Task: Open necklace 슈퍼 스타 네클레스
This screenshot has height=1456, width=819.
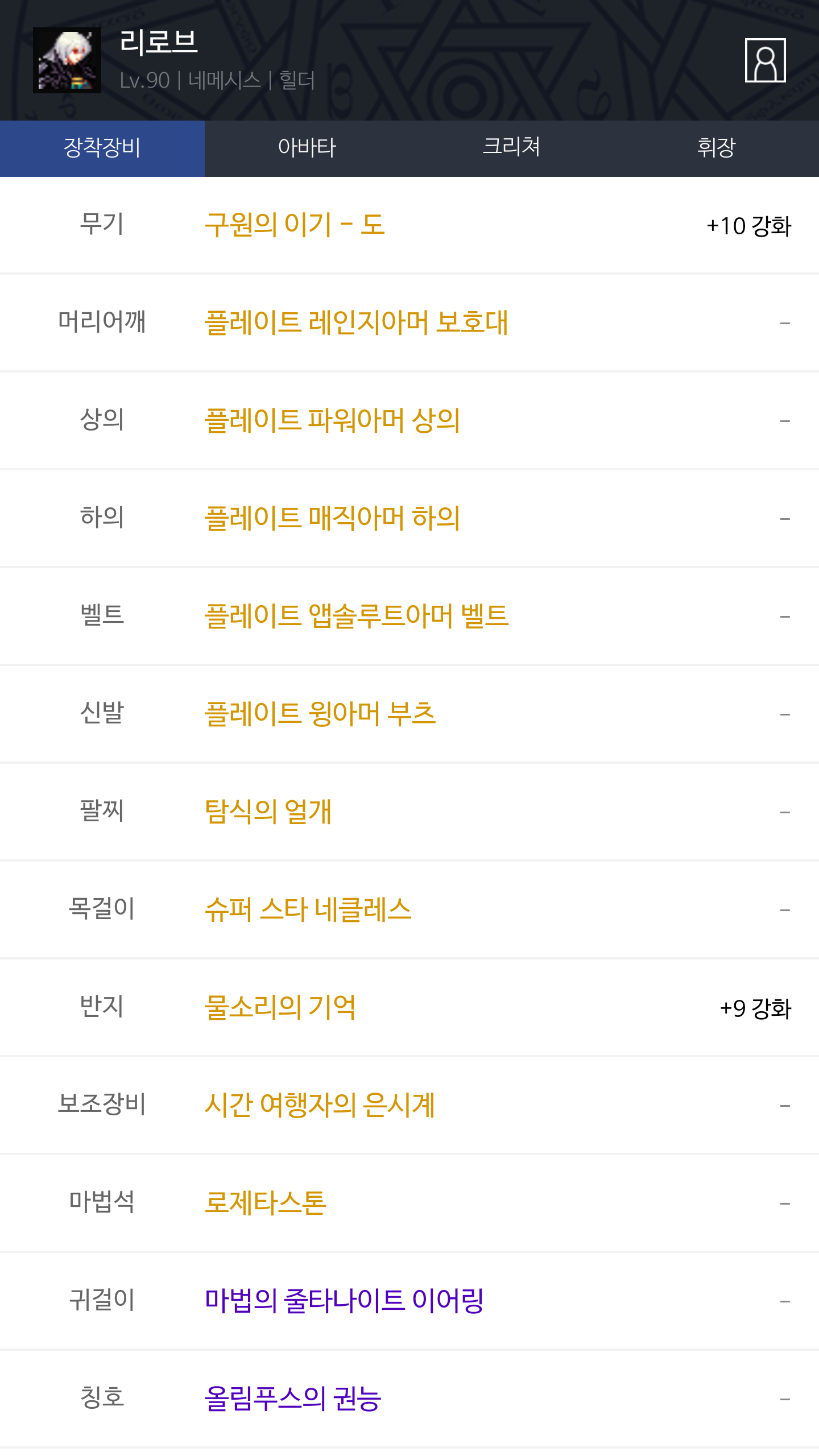Action: coord(308,910)
